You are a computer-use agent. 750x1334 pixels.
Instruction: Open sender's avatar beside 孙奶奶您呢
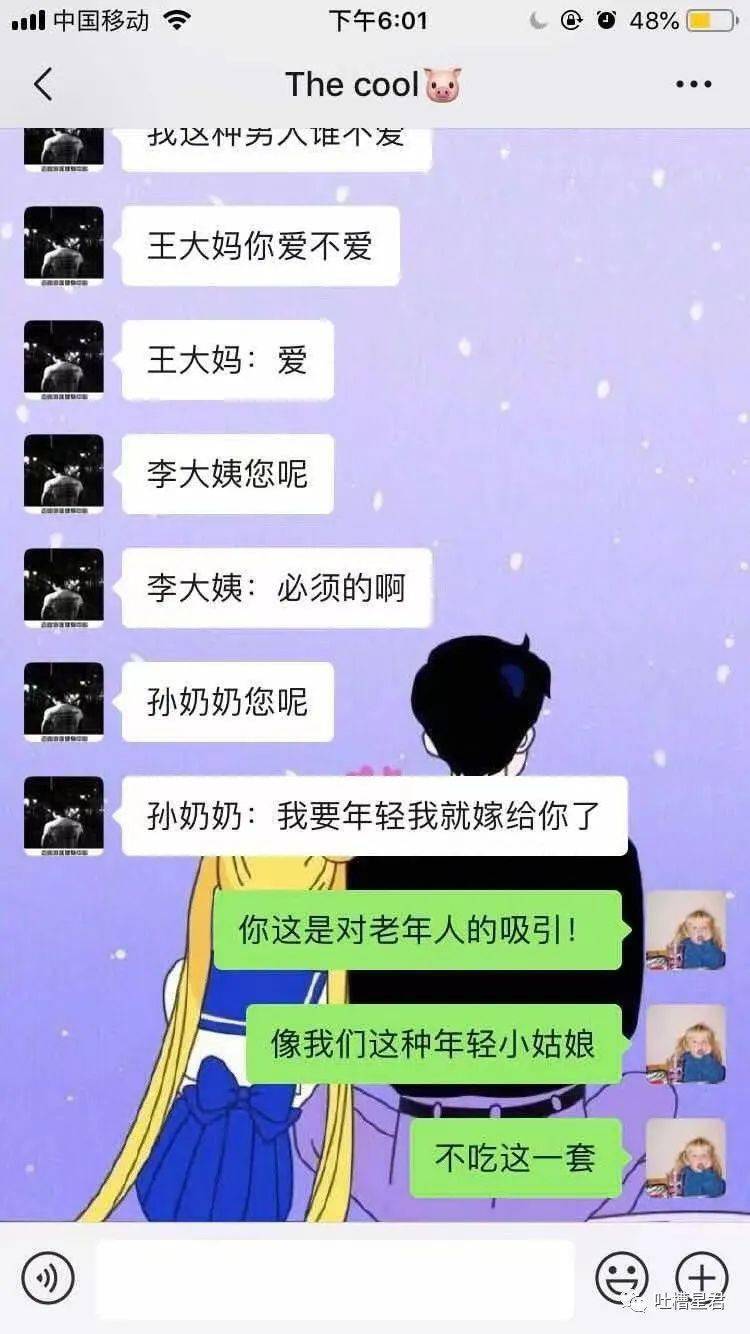point(64,702)
